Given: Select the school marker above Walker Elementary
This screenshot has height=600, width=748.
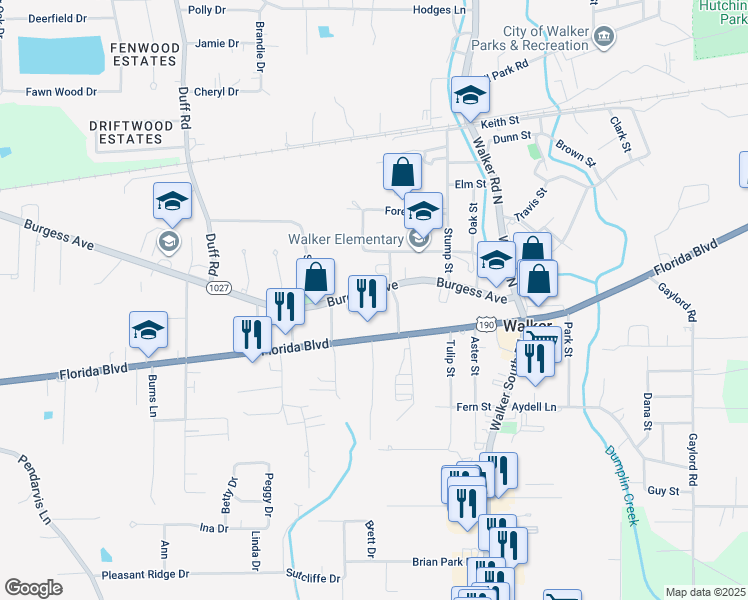Looking at the screenshot, I should [423, 211].
